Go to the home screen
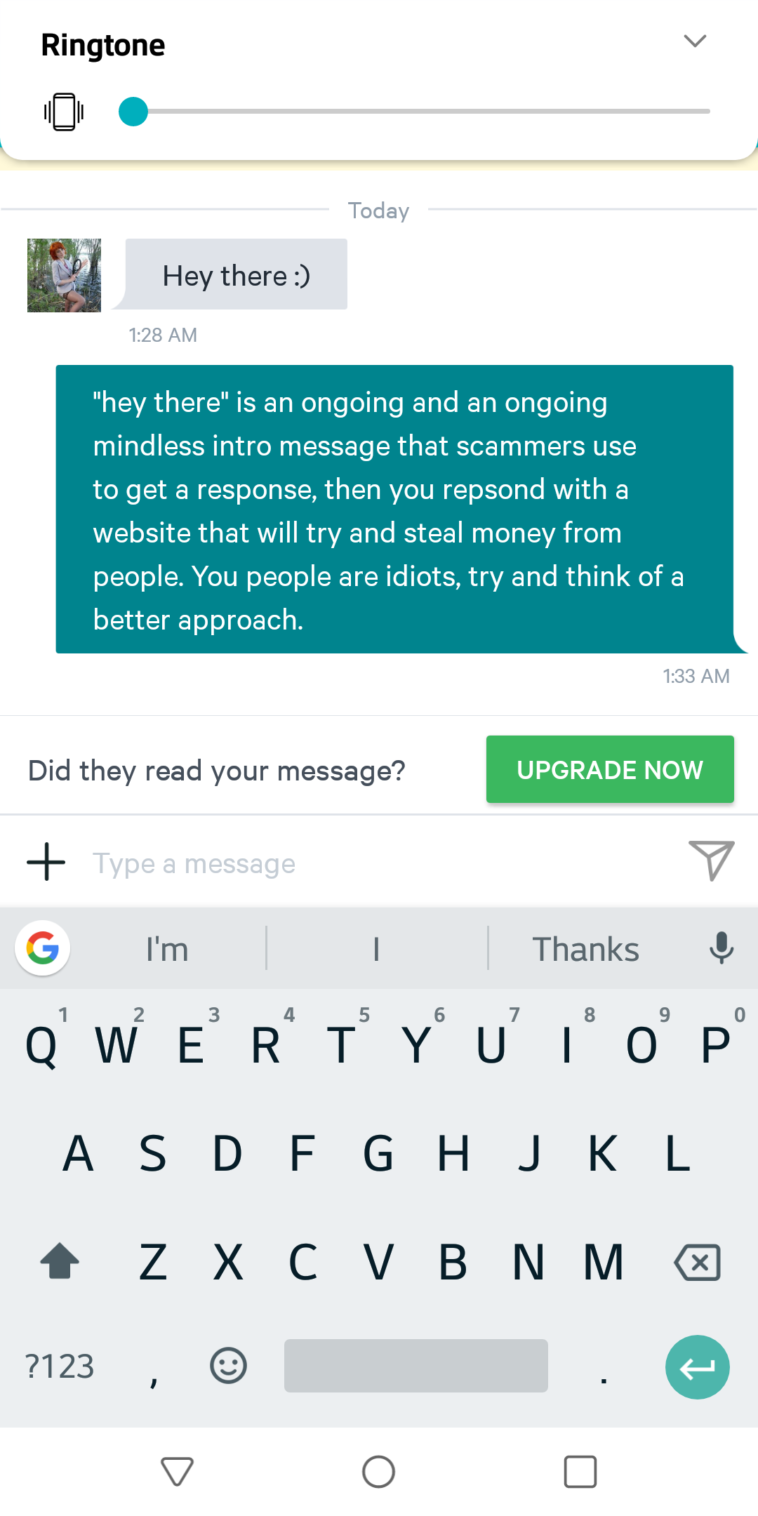Viewport: 758px width, 1516px height. 378,1471
